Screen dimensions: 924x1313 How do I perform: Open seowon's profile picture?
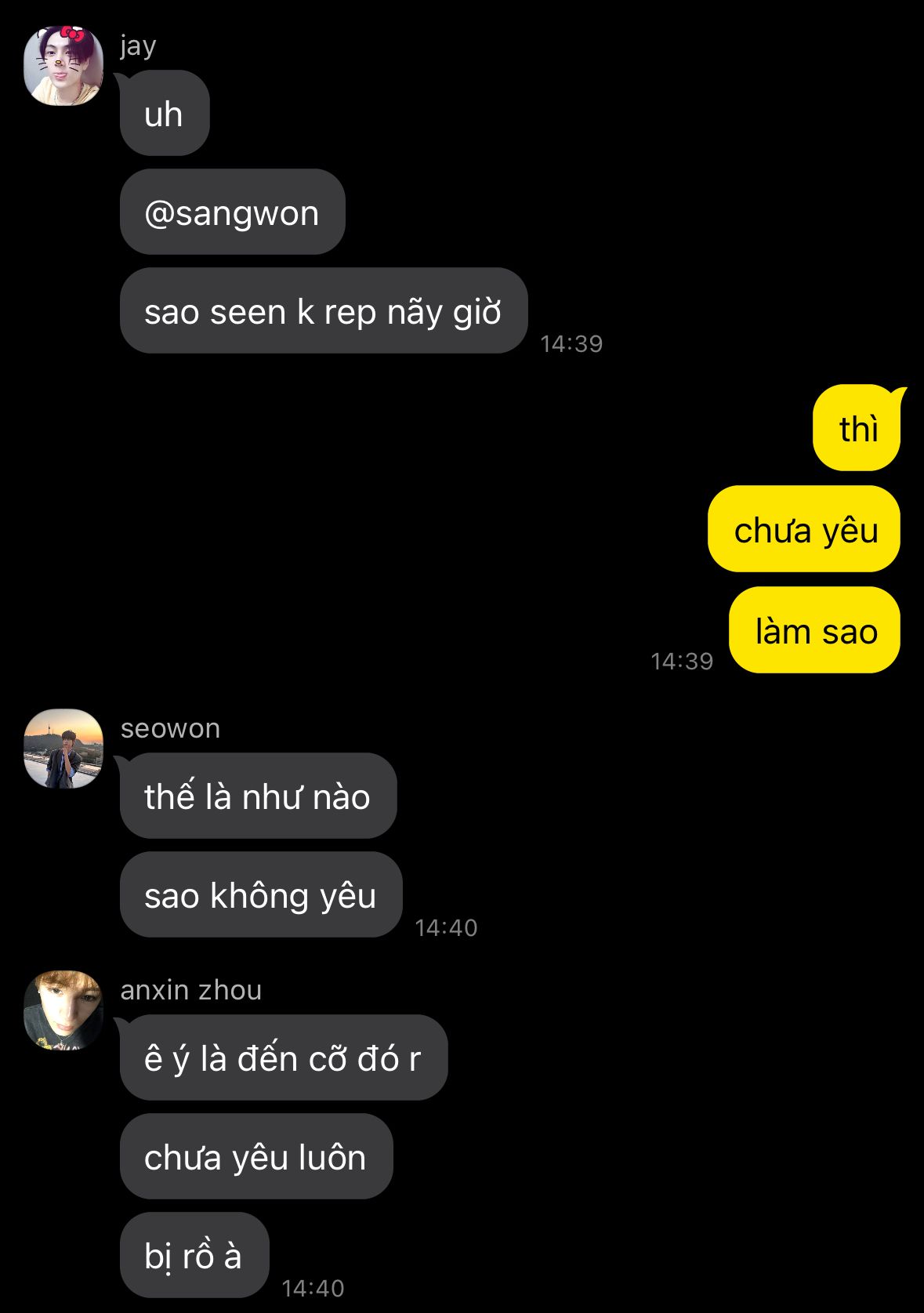tap(63, 749)
